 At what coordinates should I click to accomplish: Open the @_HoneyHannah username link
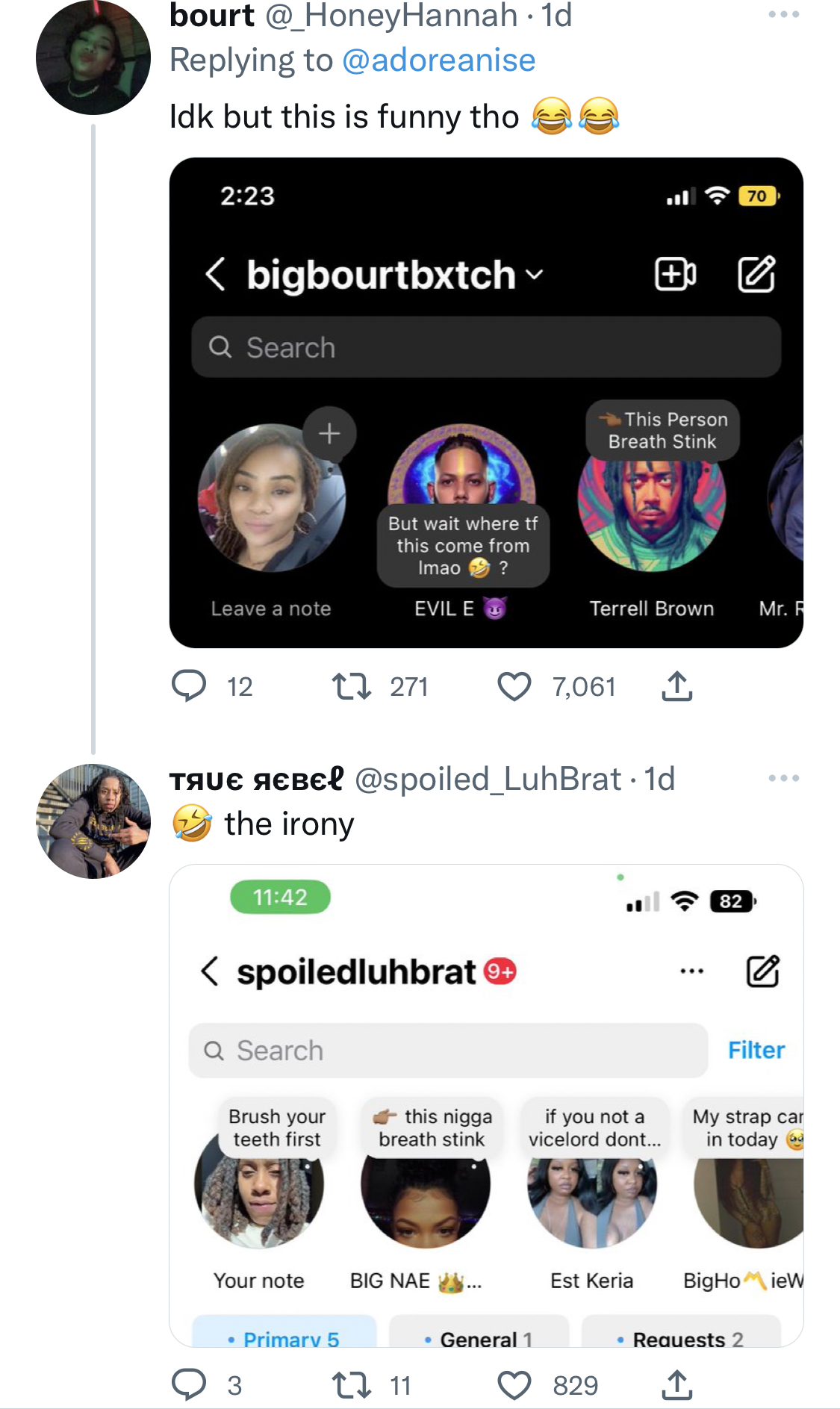pos(392,16)
